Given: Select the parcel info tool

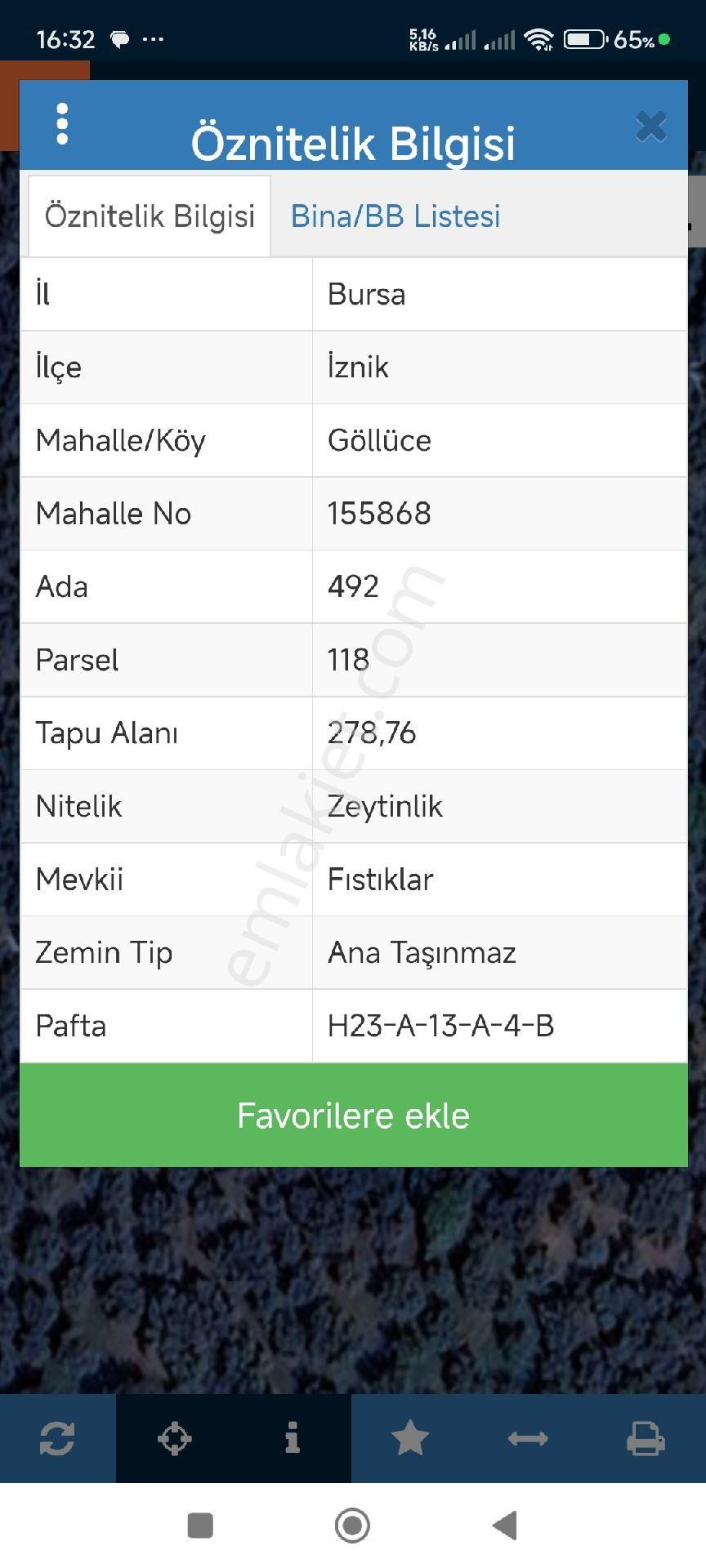Looking at the screenshot, I should 293,1438.
